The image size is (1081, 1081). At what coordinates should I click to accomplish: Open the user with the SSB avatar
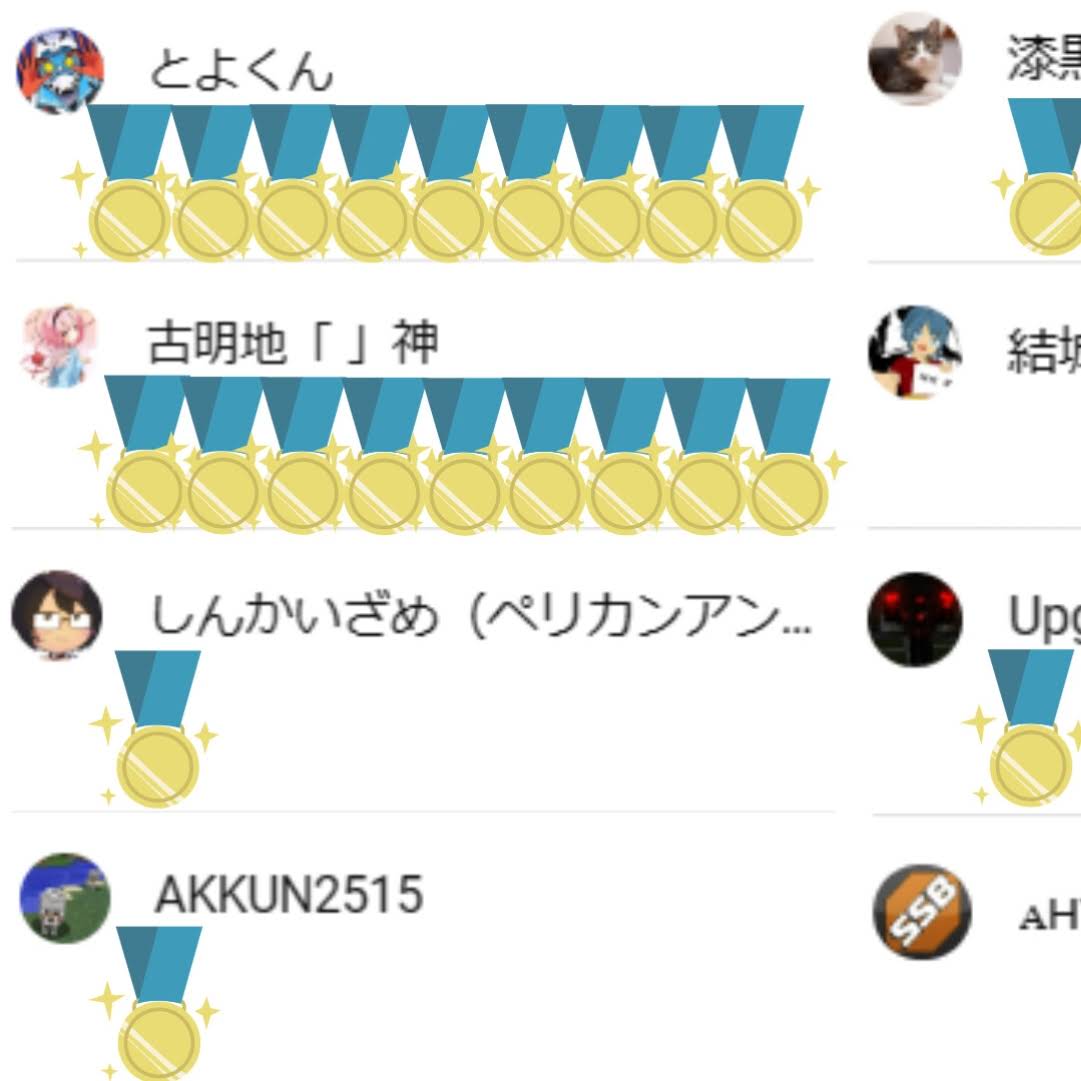[x=922, y=912]
